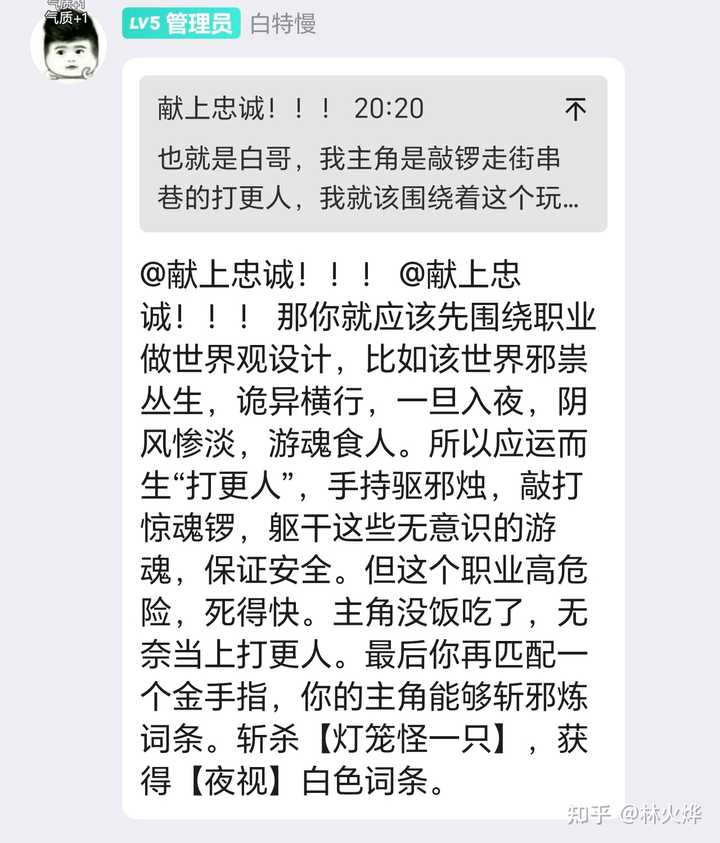Open 白特慢's profile avatar
Viewport: 720px width, 843px height.
[x=68, y=42]
